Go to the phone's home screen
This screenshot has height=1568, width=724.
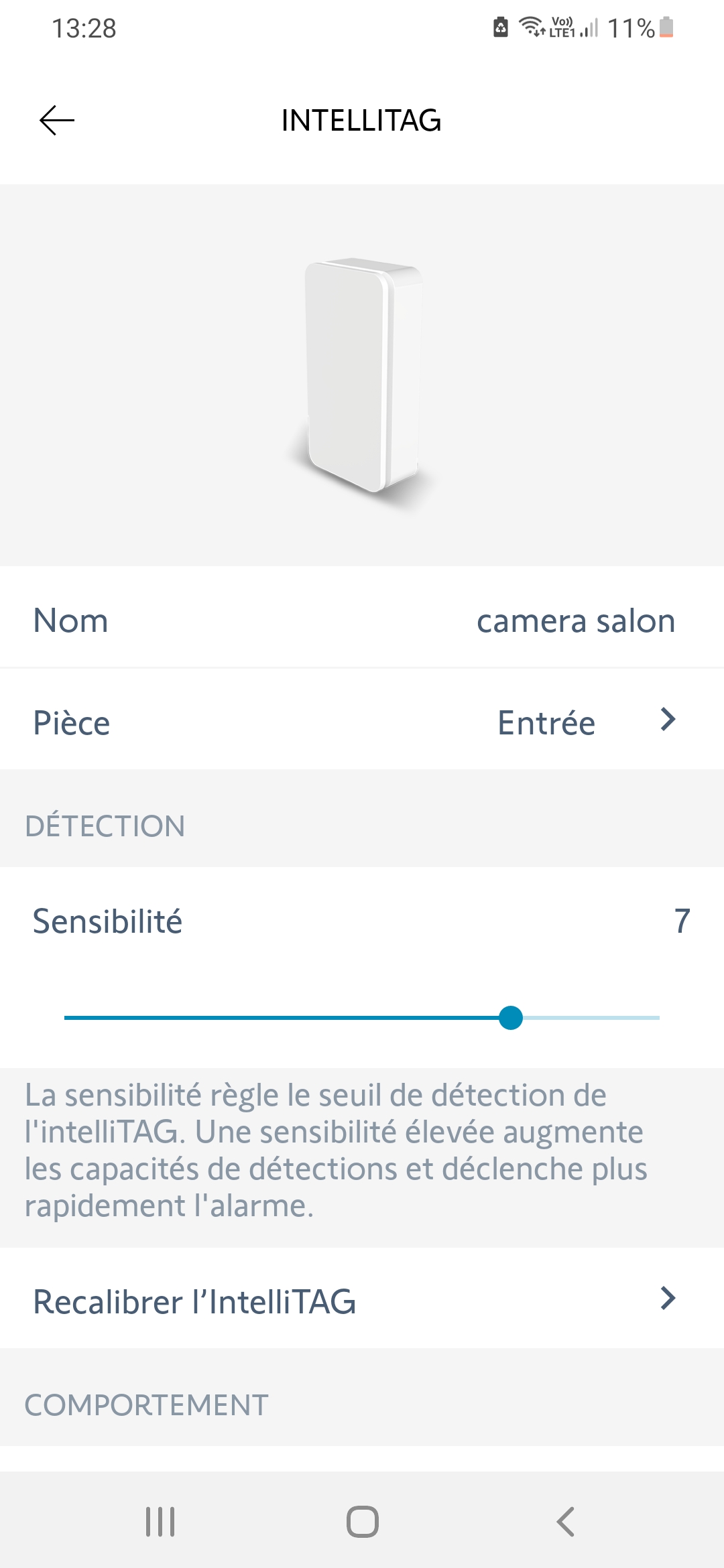(x=362, y=1521)
